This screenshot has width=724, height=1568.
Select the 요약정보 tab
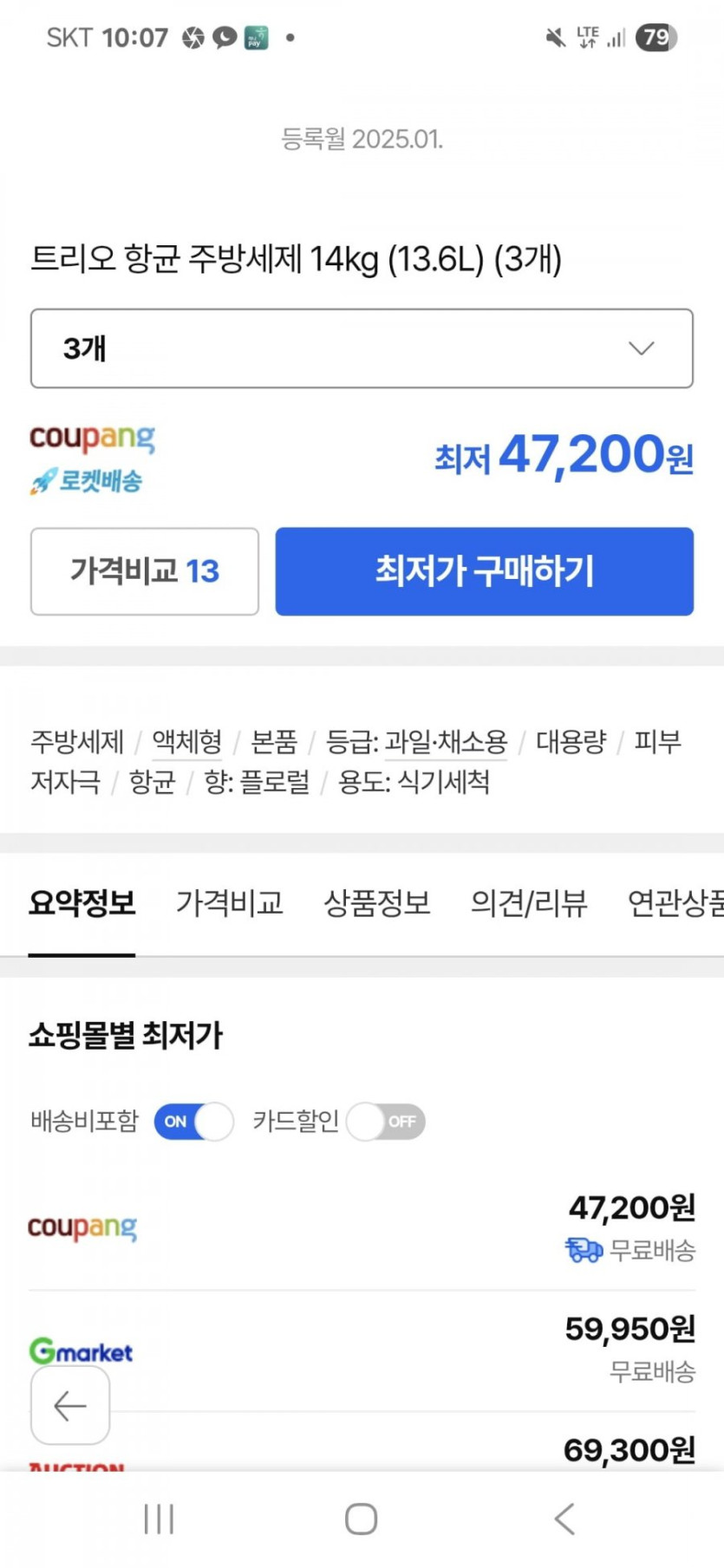click(82, 903)
